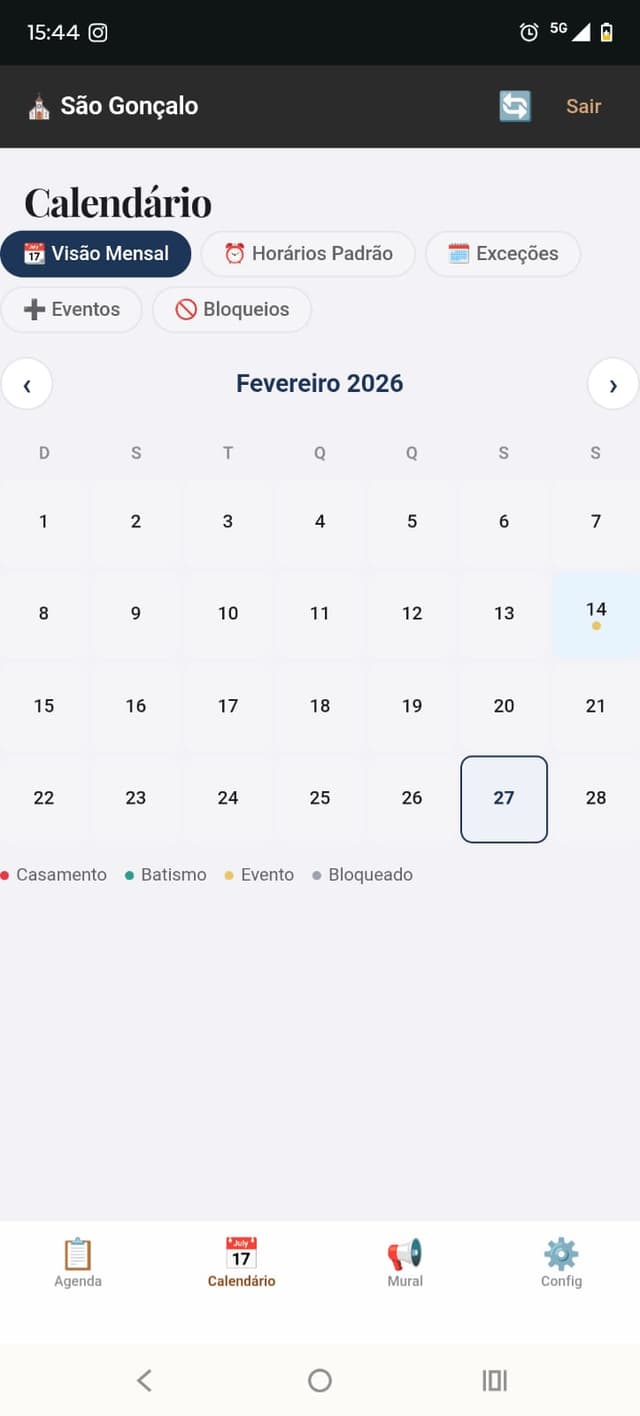
Task: Select the Visão Mensal tab
Action: point(96,254)
